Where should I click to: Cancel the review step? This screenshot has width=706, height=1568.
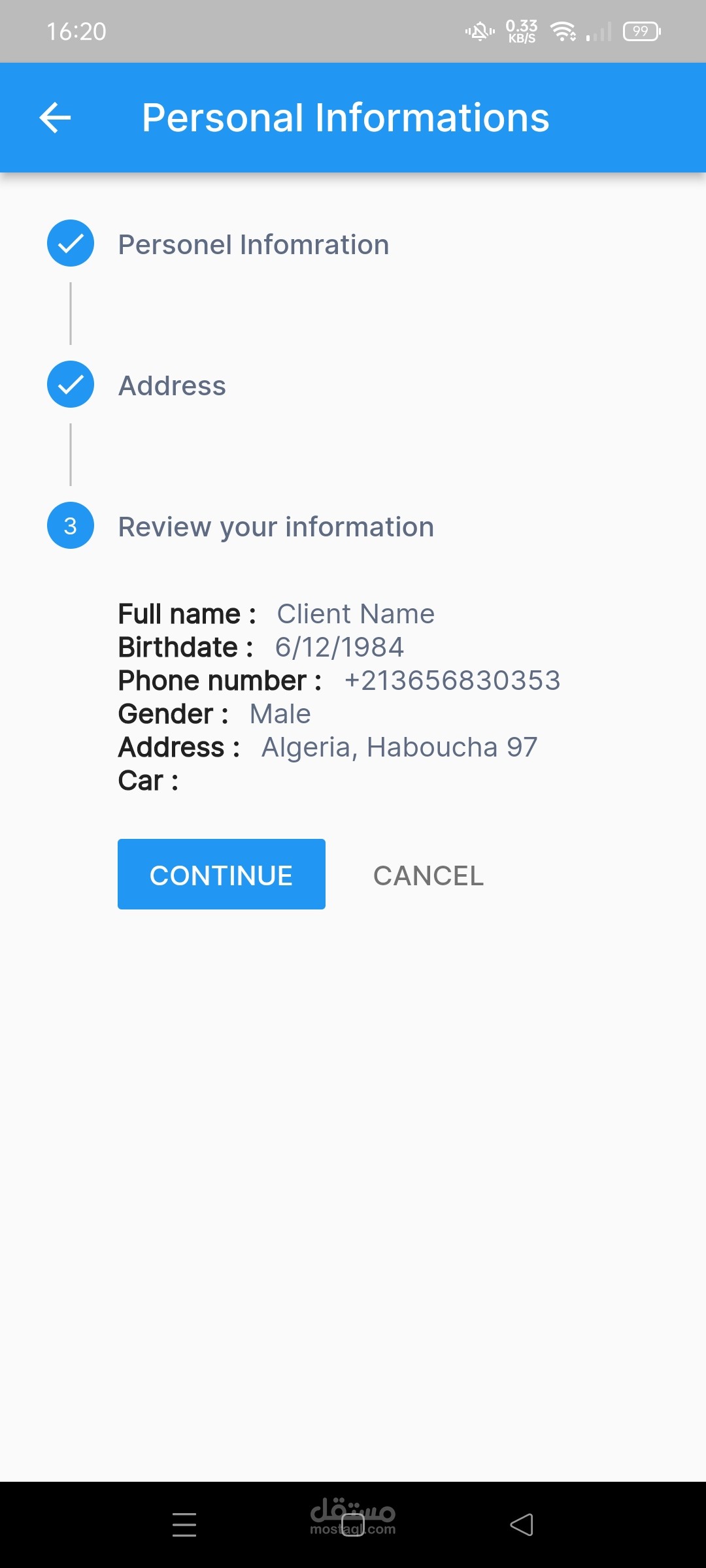pos(428,875)
